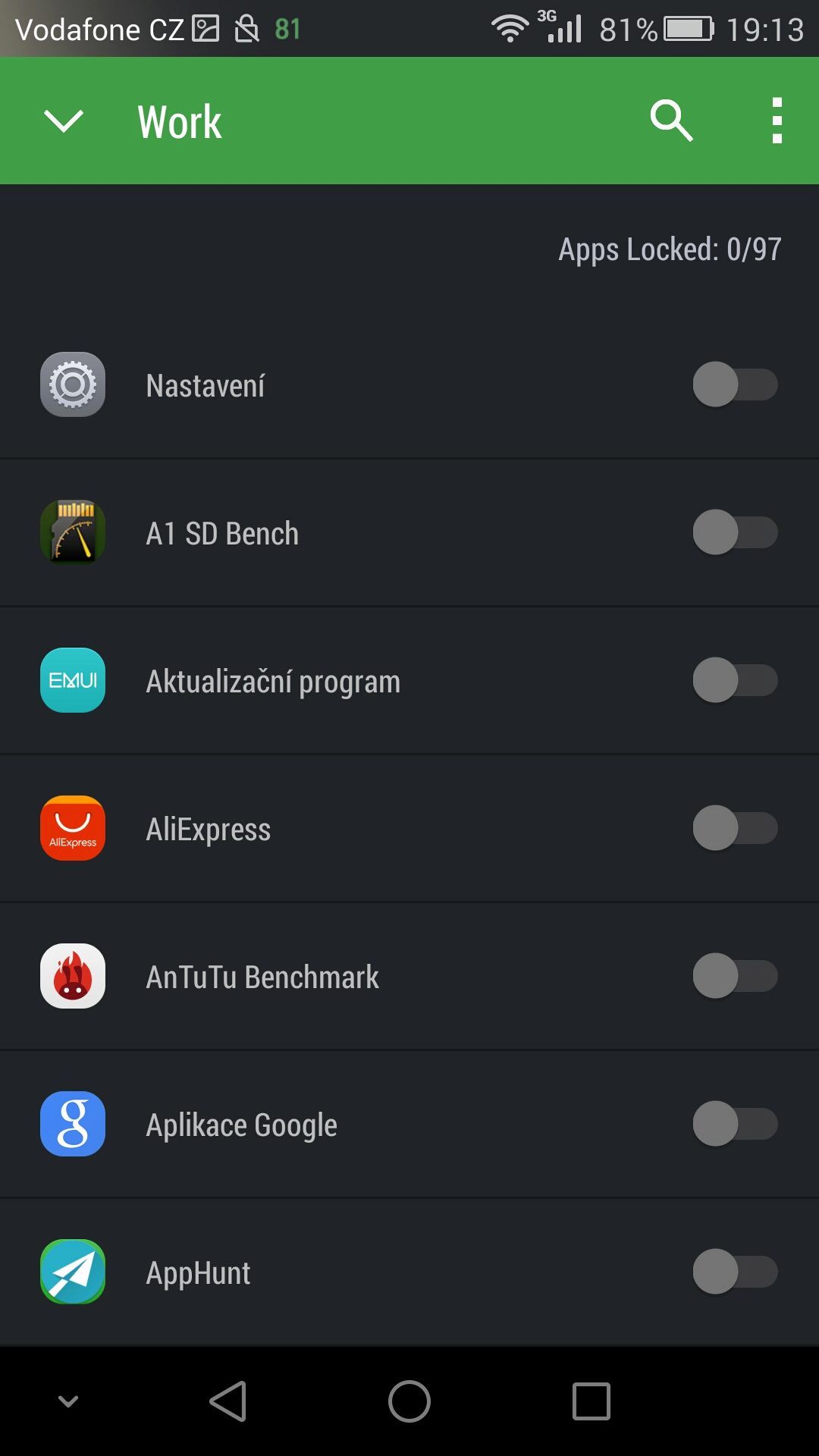819x1456 pixels.
Task: Enable lock for A1 SD Bench
Action: 735,532
